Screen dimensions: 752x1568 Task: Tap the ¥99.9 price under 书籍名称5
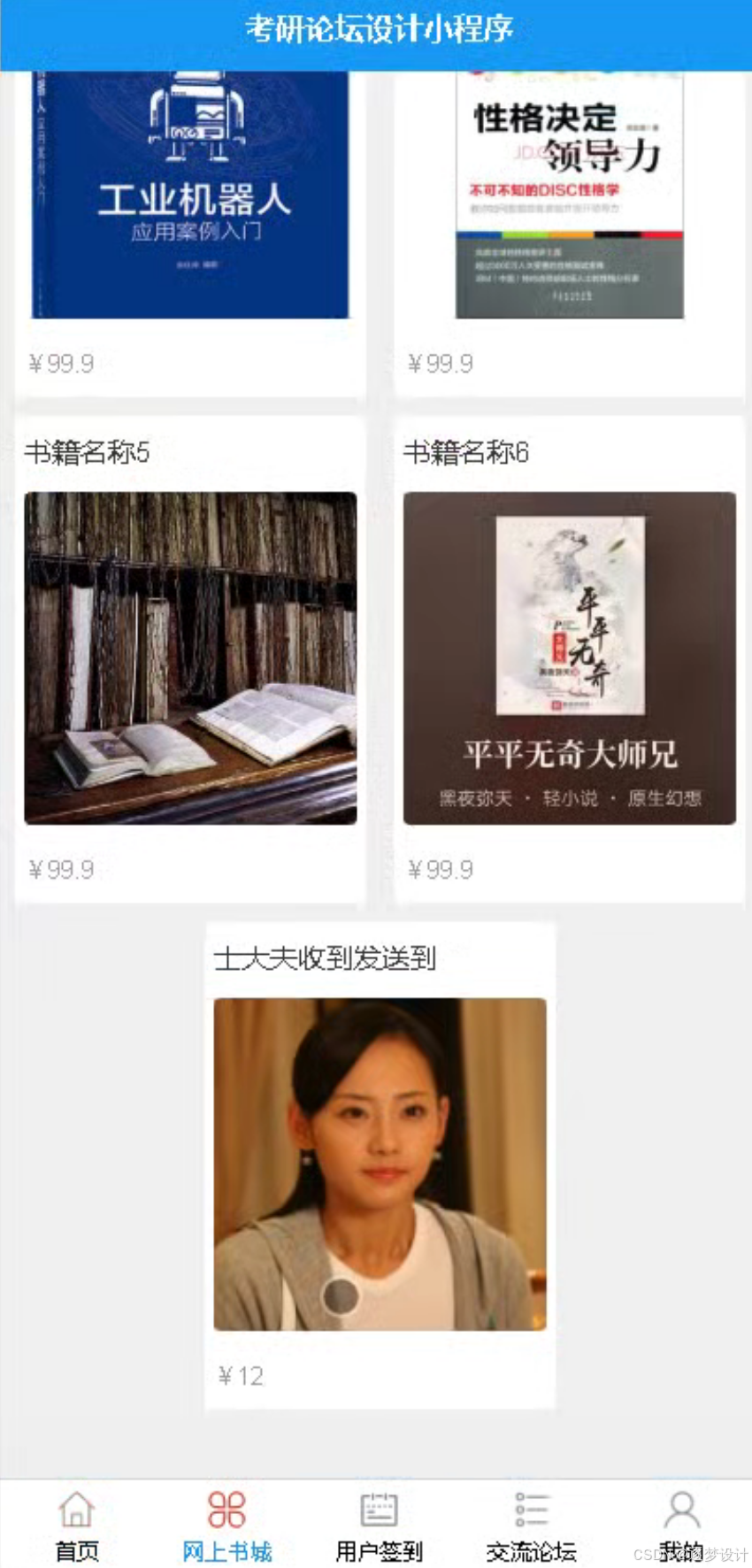[x=61, y=869]
